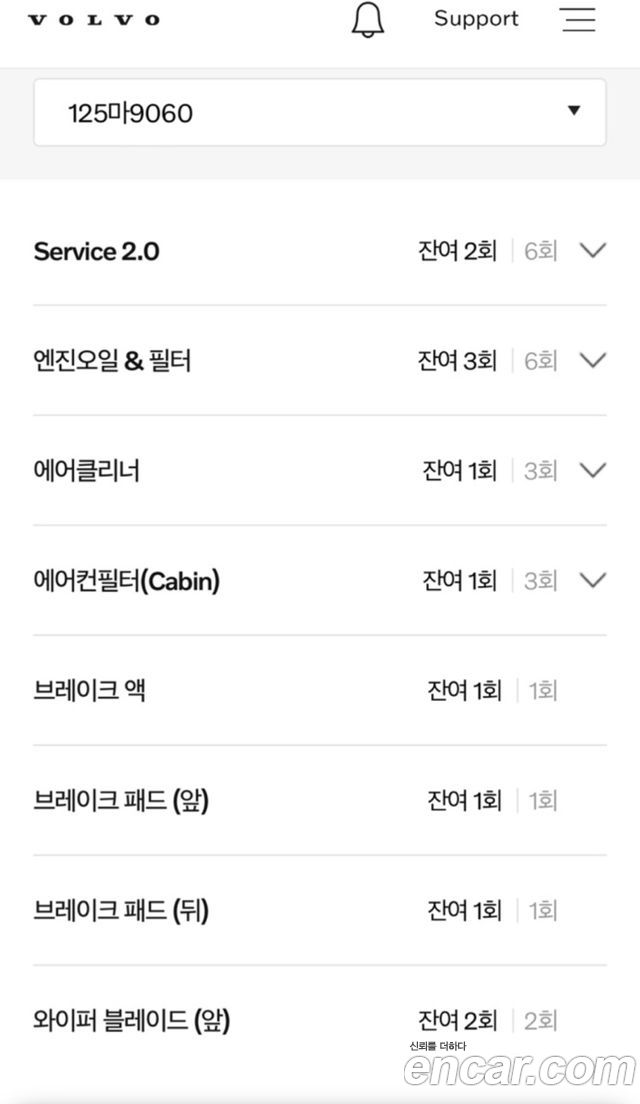The height and width of the screenshot is (1104, 640).
Task: Tap the Volvo logo to go home
Action: click(94, 20)
